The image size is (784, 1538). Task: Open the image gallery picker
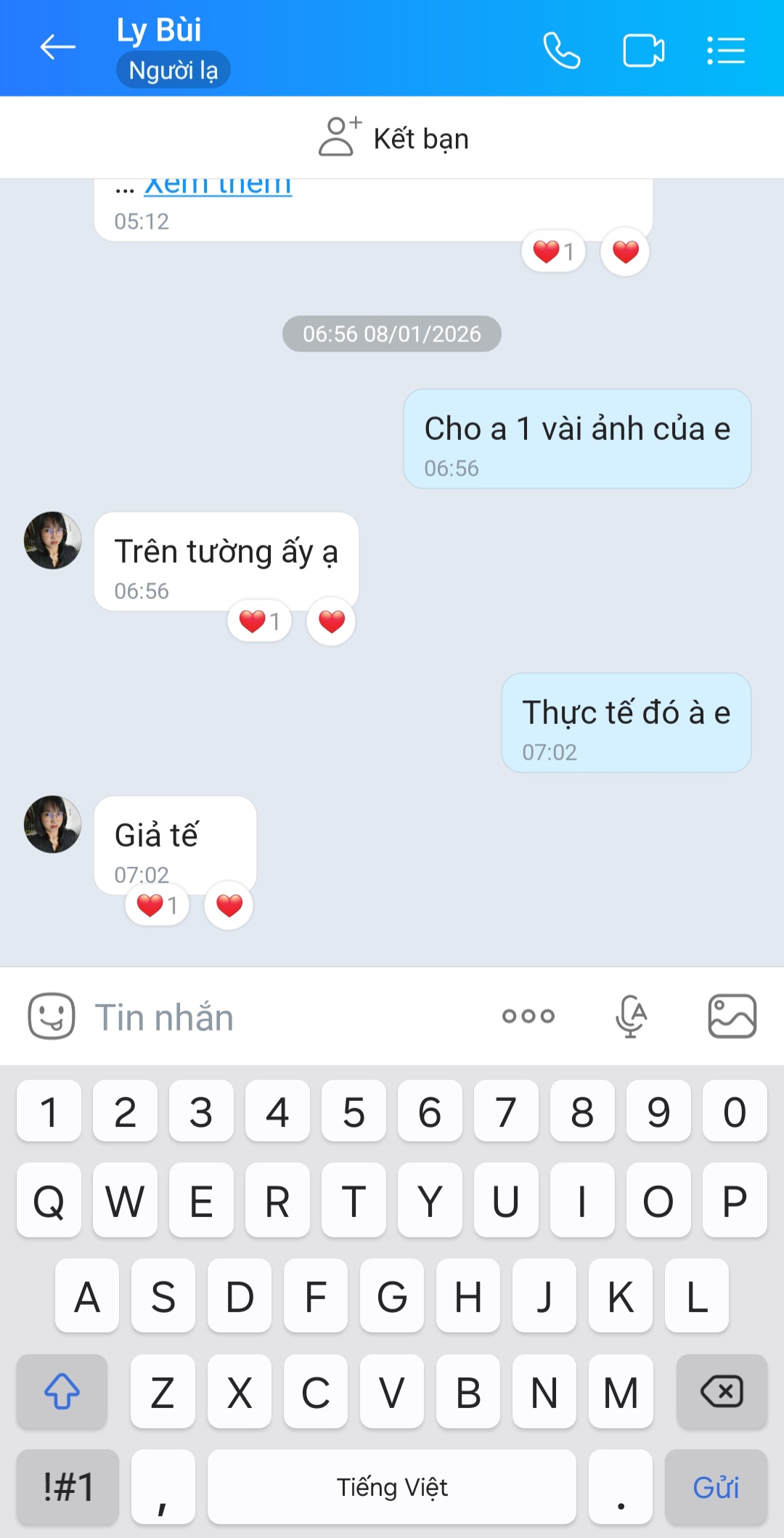point(732,1016)
